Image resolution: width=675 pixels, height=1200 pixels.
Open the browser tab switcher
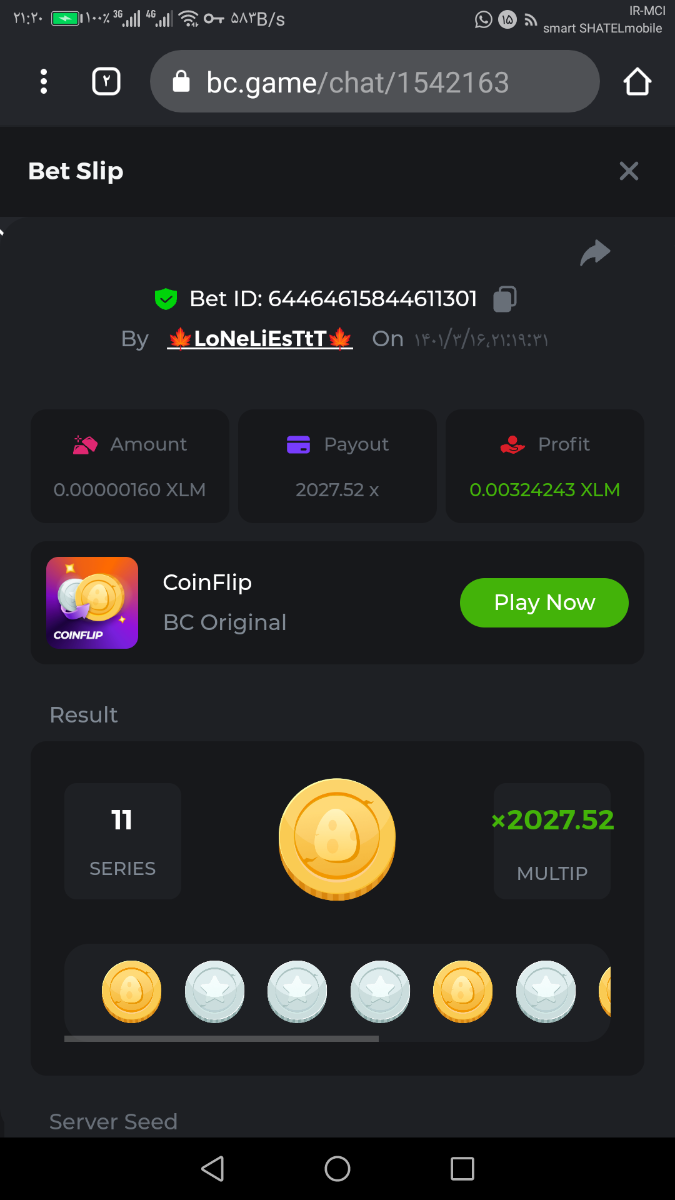pos(106,82)
